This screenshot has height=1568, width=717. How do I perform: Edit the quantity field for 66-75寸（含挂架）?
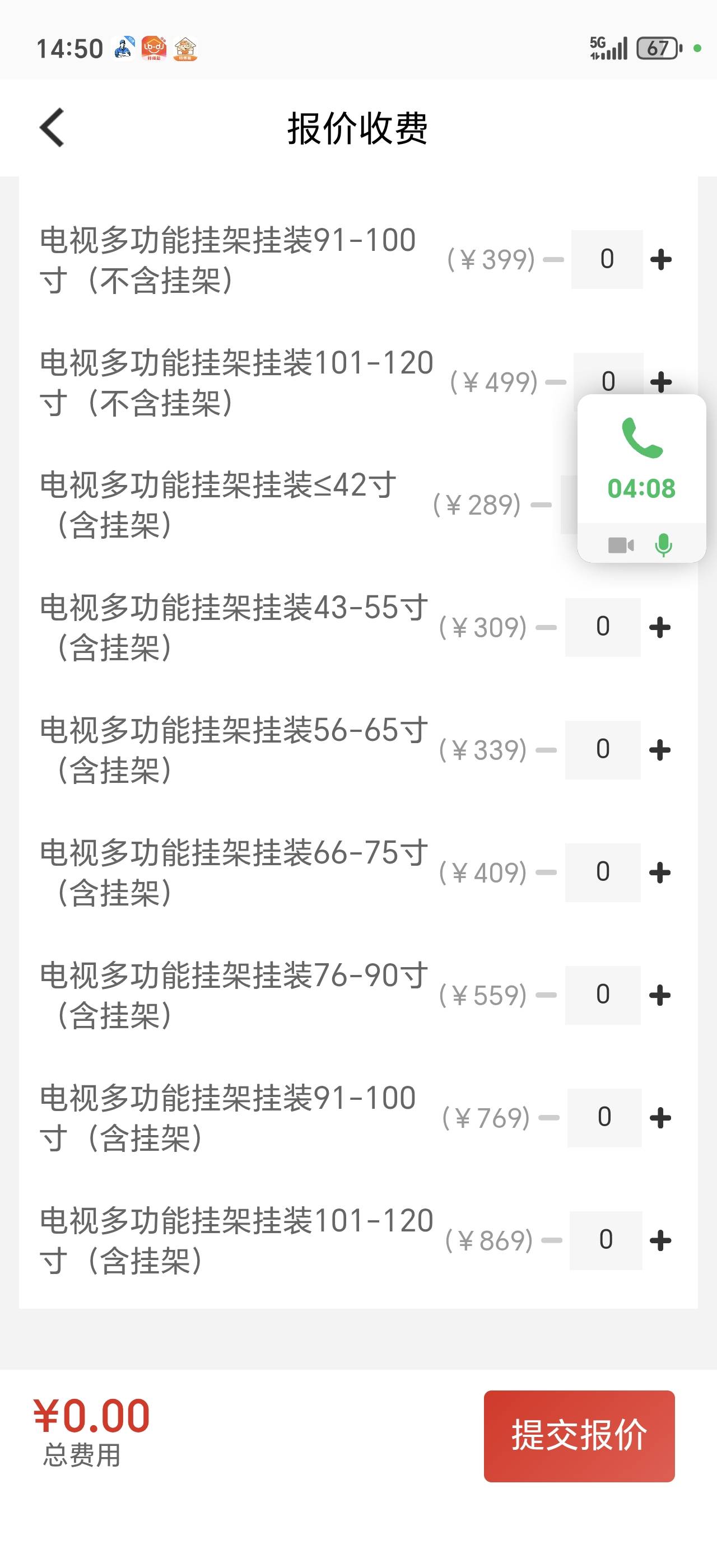pos(603,873)
